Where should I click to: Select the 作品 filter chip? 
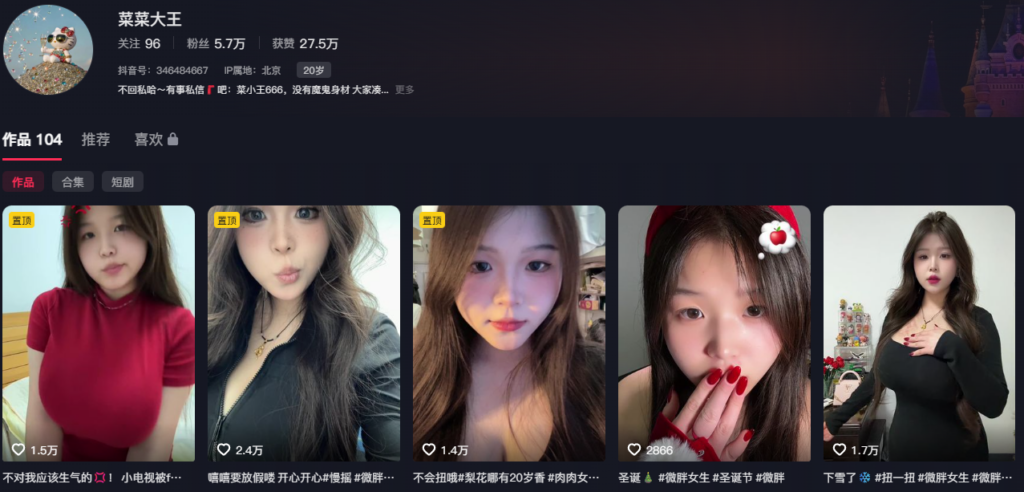point(23,182)
